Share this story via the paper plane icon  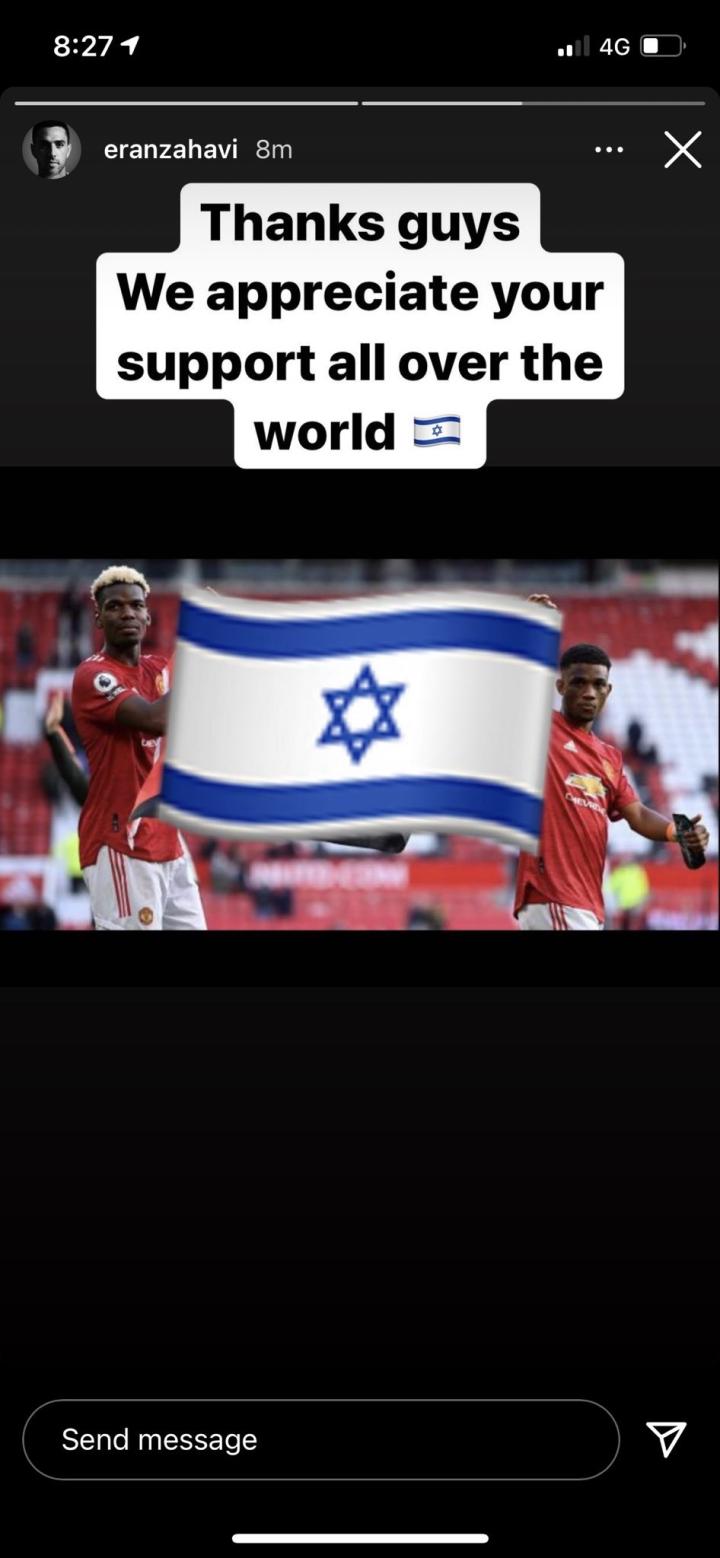click(666, 1438)
